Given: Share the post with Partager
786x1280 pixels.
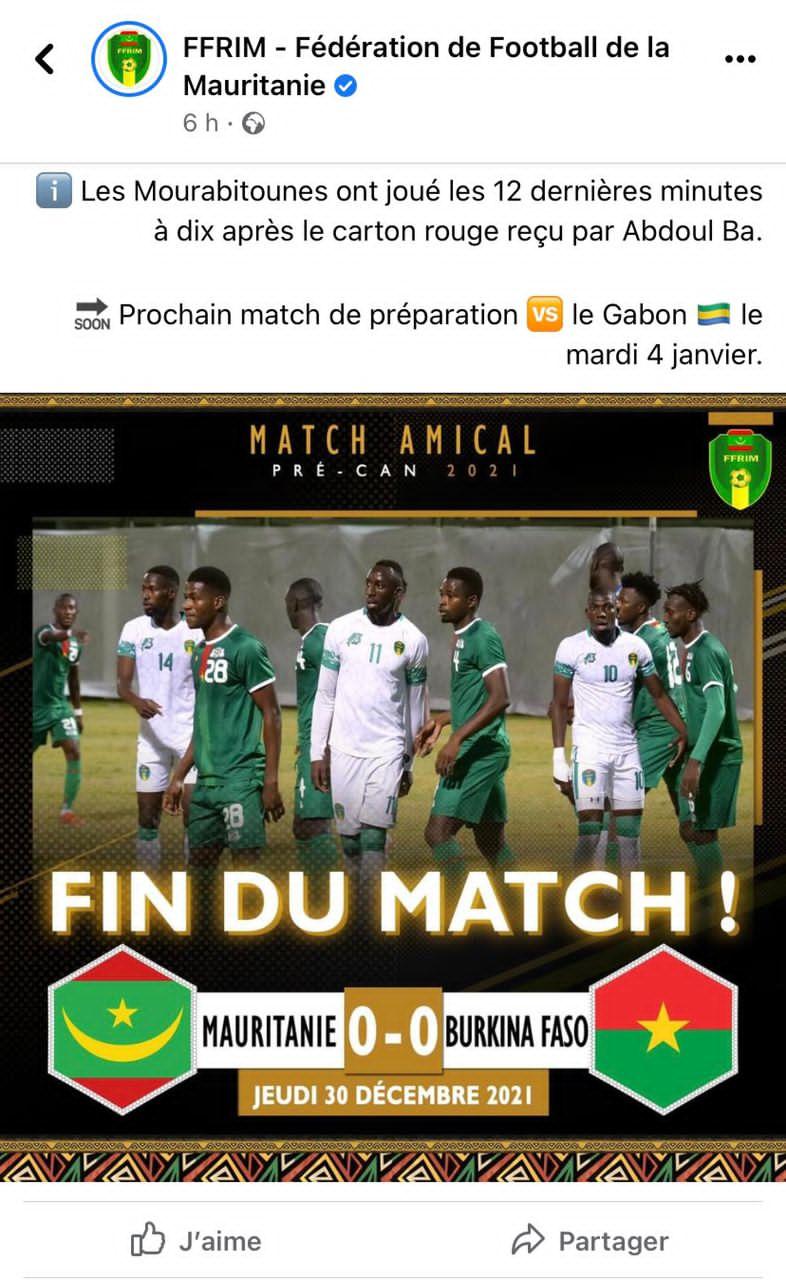Looking at the screenshot, I should pos(589,1241).
